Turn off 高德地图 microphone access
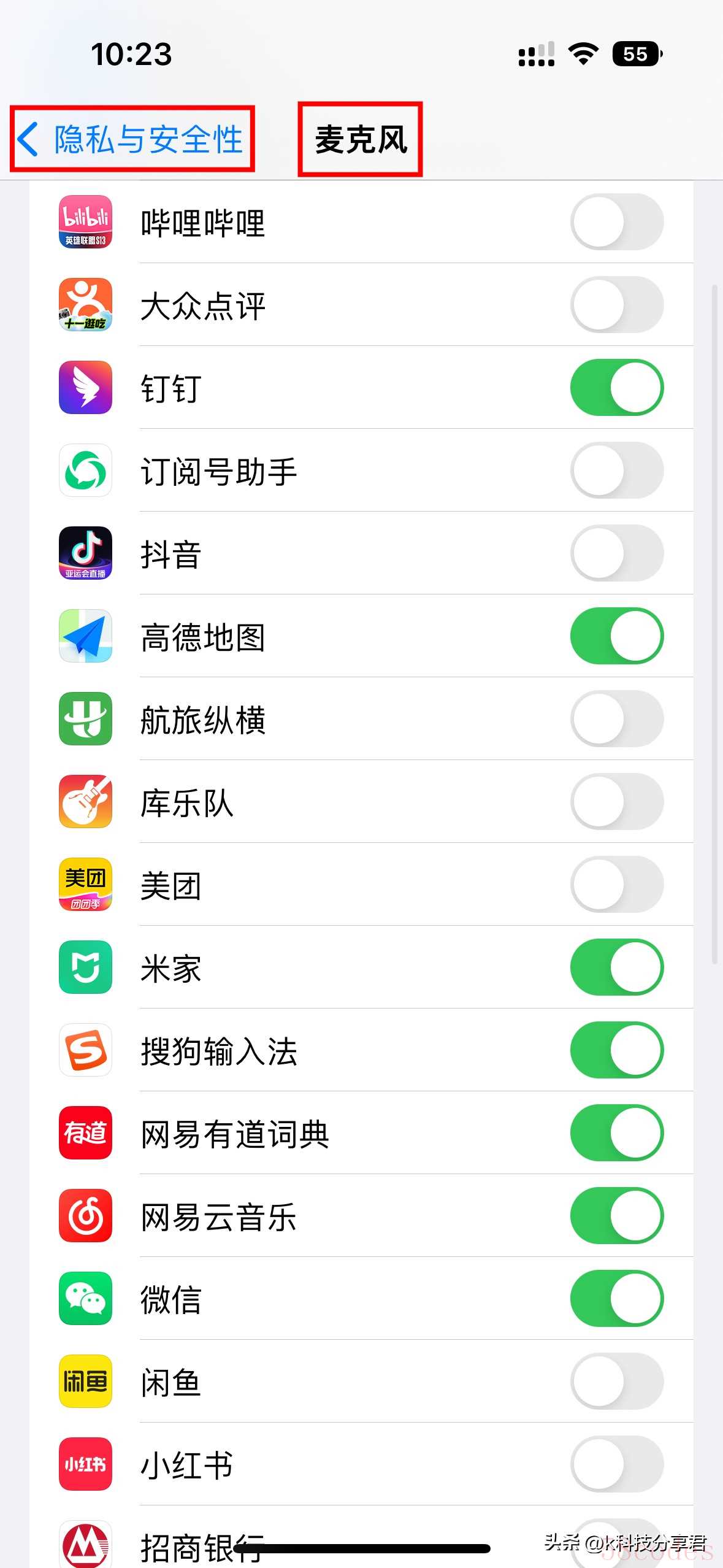Screen dimensions: 723x1568 pyautogui.click(x=616, y=636)
